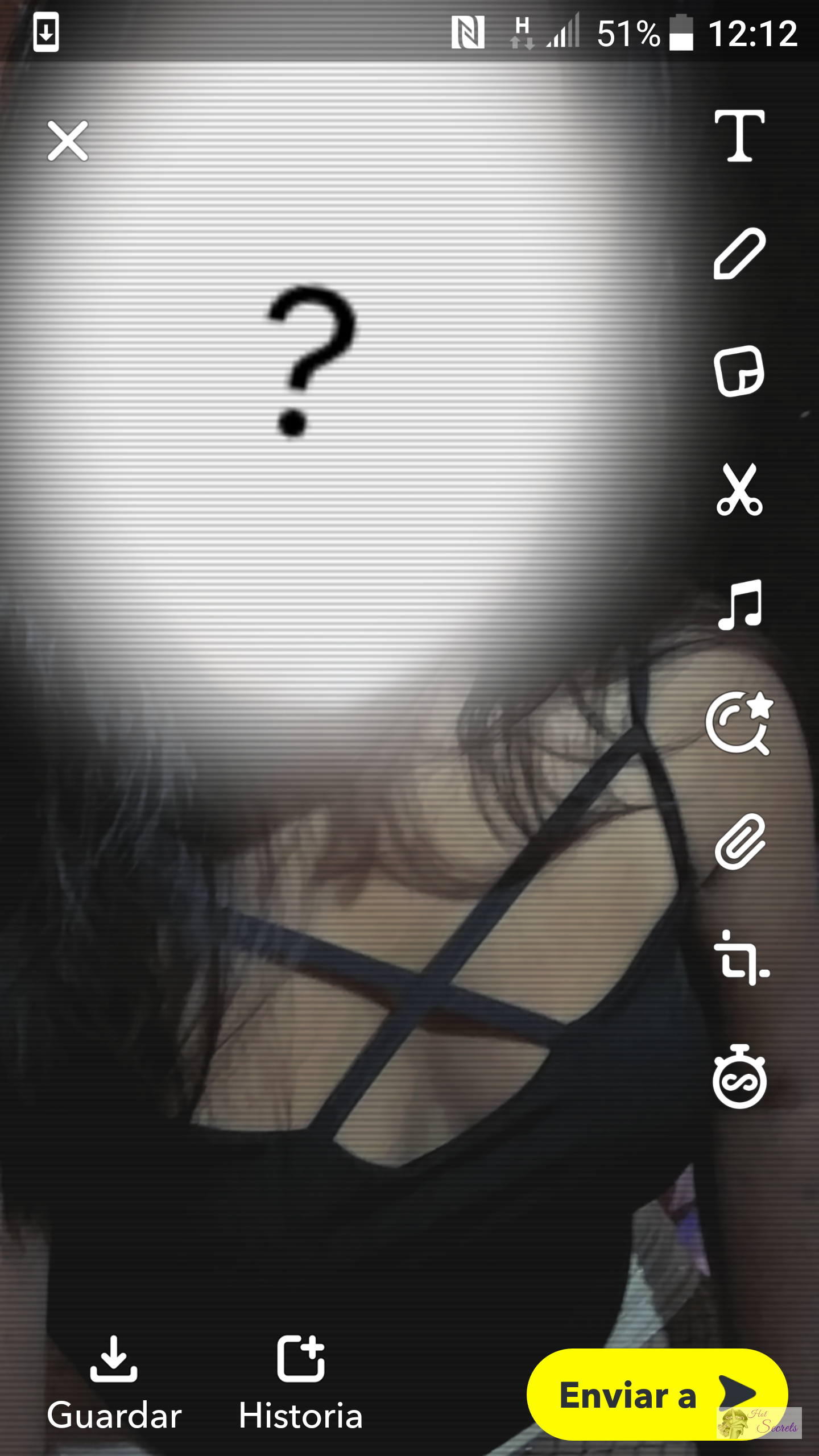Image resolution: width=819 pixels, height=1456 pixels.
Task: Add snap to Historia
Action: click(300, 1383)
